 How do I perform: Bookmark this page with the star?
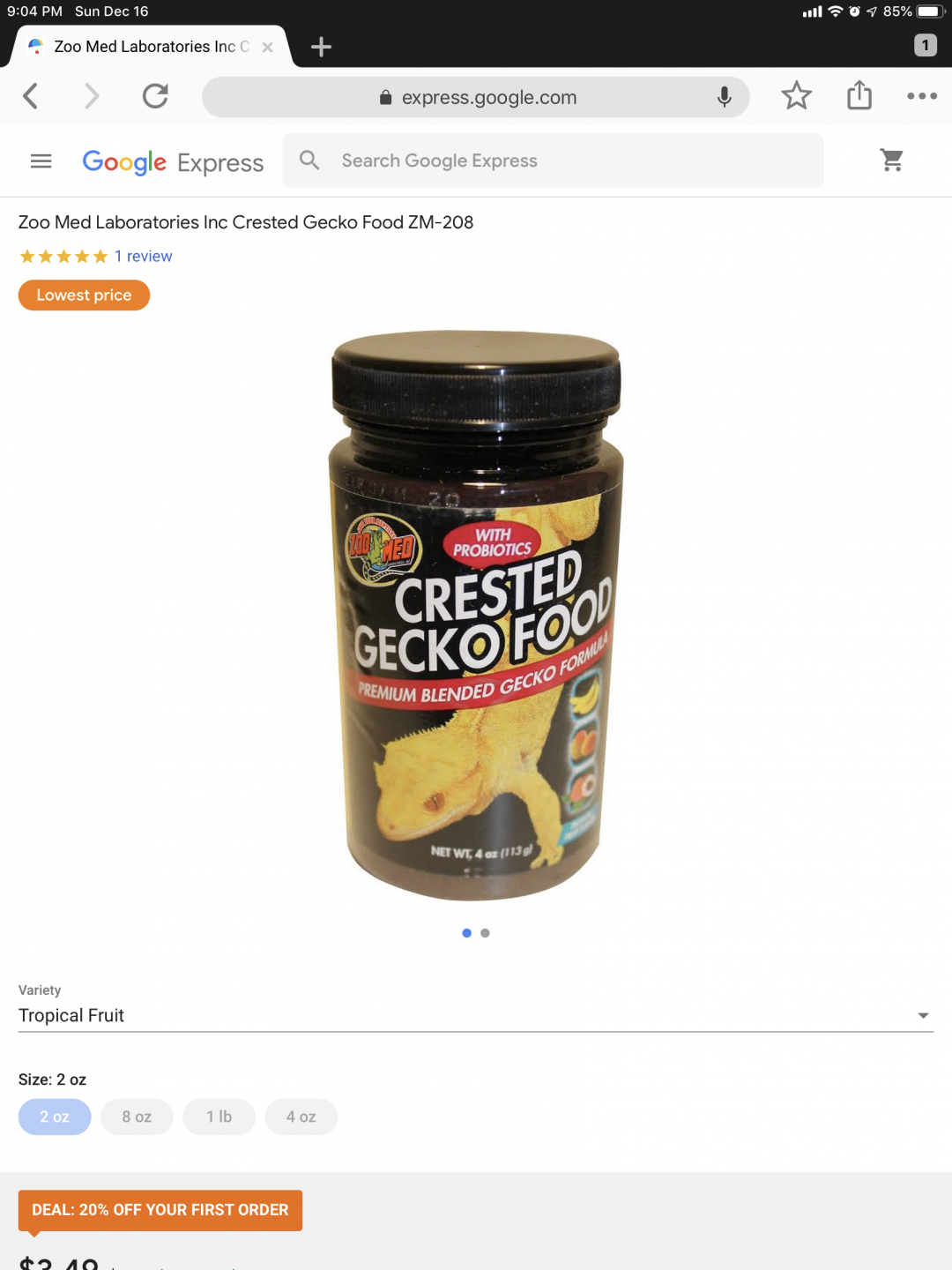click(796, 96)
